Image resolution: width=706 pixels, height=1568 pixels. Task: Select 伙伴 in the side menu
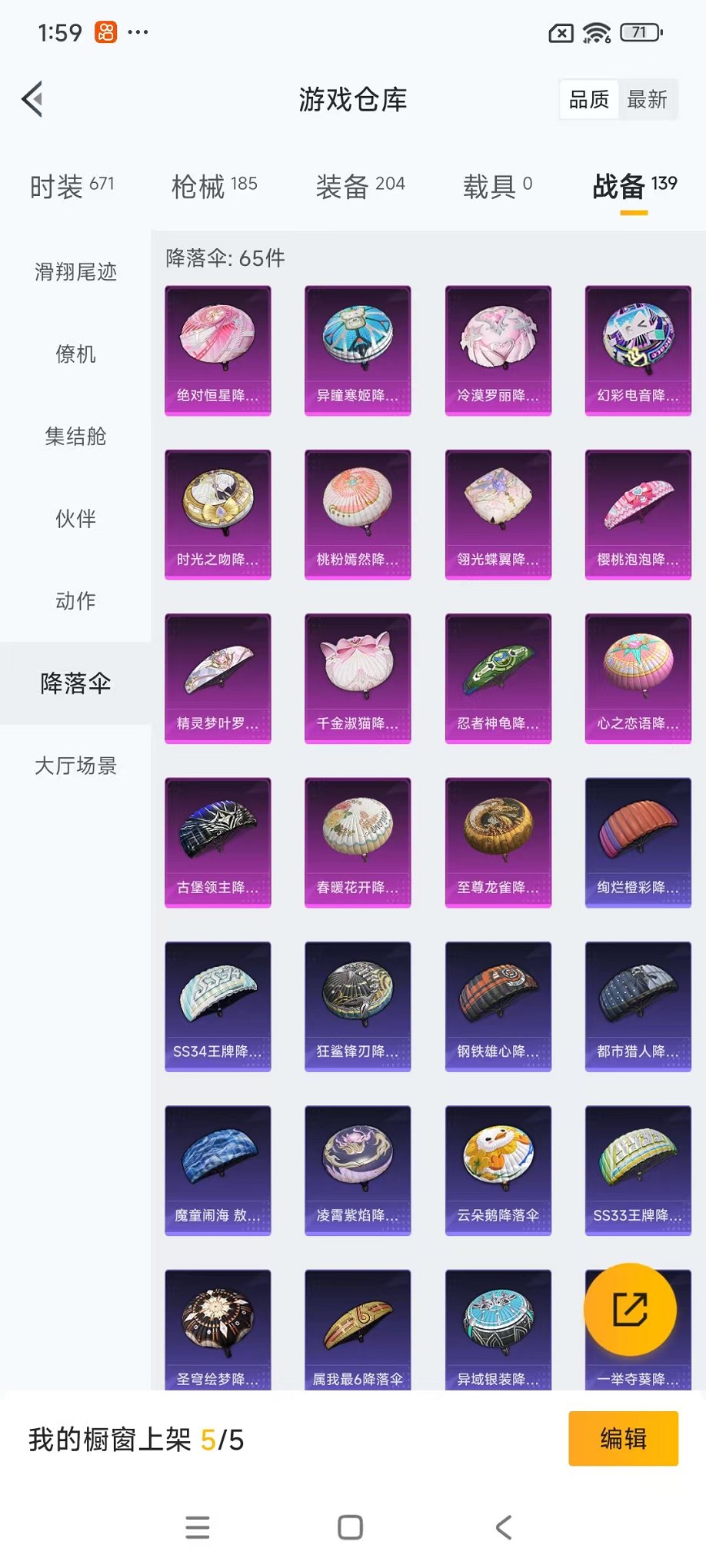(x=75, y=519)
